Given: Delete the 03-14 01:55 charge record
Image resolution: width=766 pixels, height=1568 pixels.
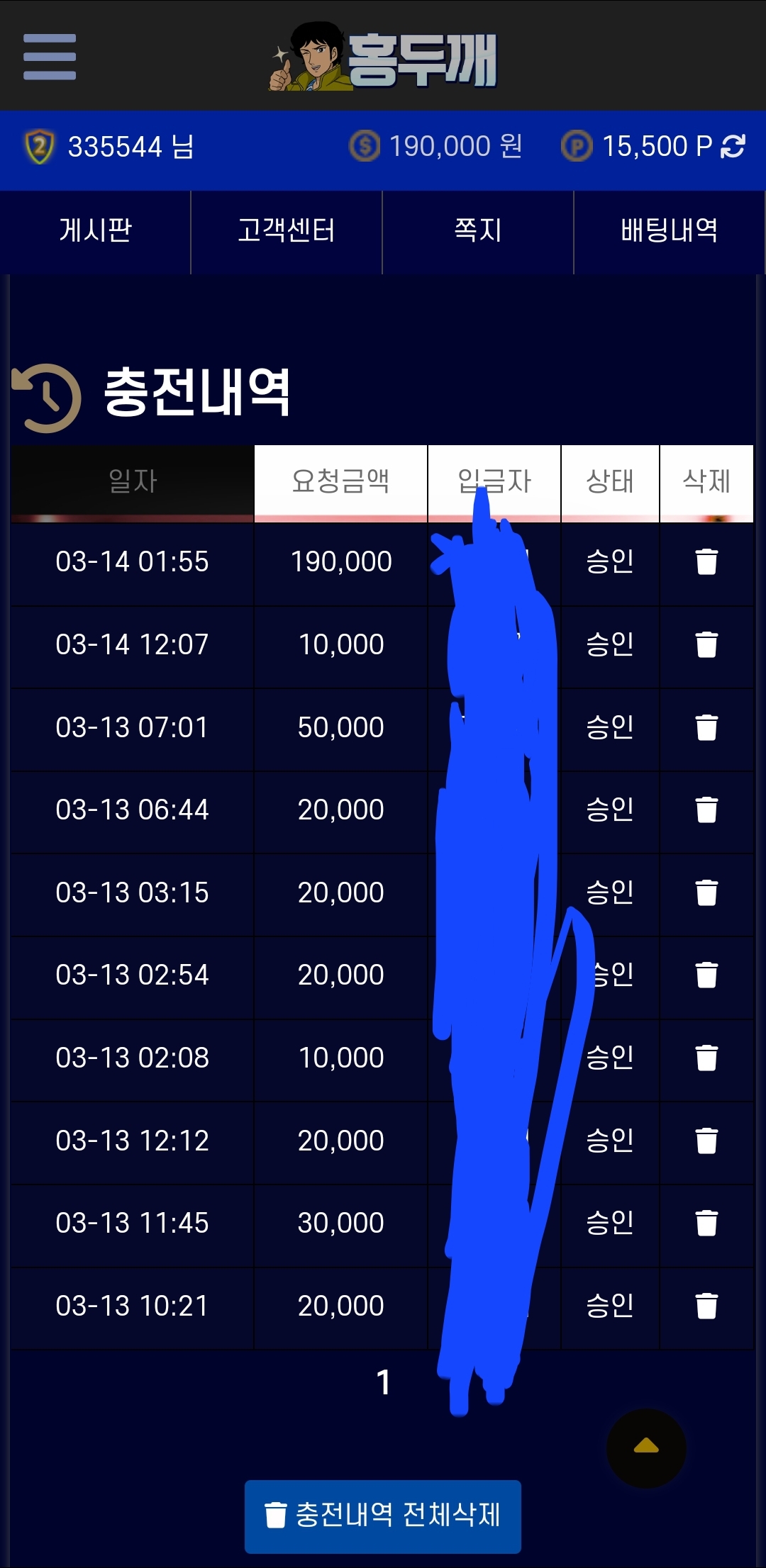Looking at the screenshot, I should (706, 561).
